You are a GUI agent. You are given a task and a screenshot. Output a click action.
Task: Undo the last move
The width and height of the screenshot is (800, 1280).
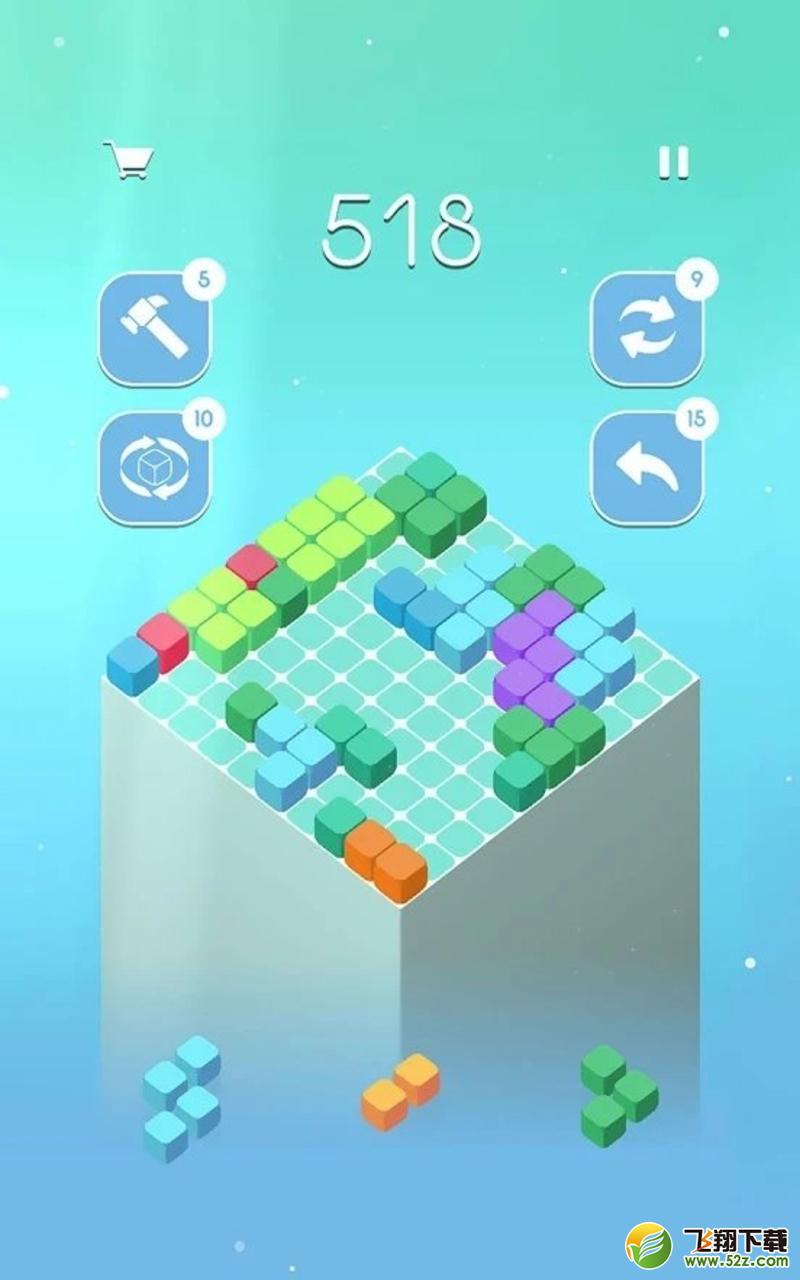pyautogui.click(x=647, y=468)
